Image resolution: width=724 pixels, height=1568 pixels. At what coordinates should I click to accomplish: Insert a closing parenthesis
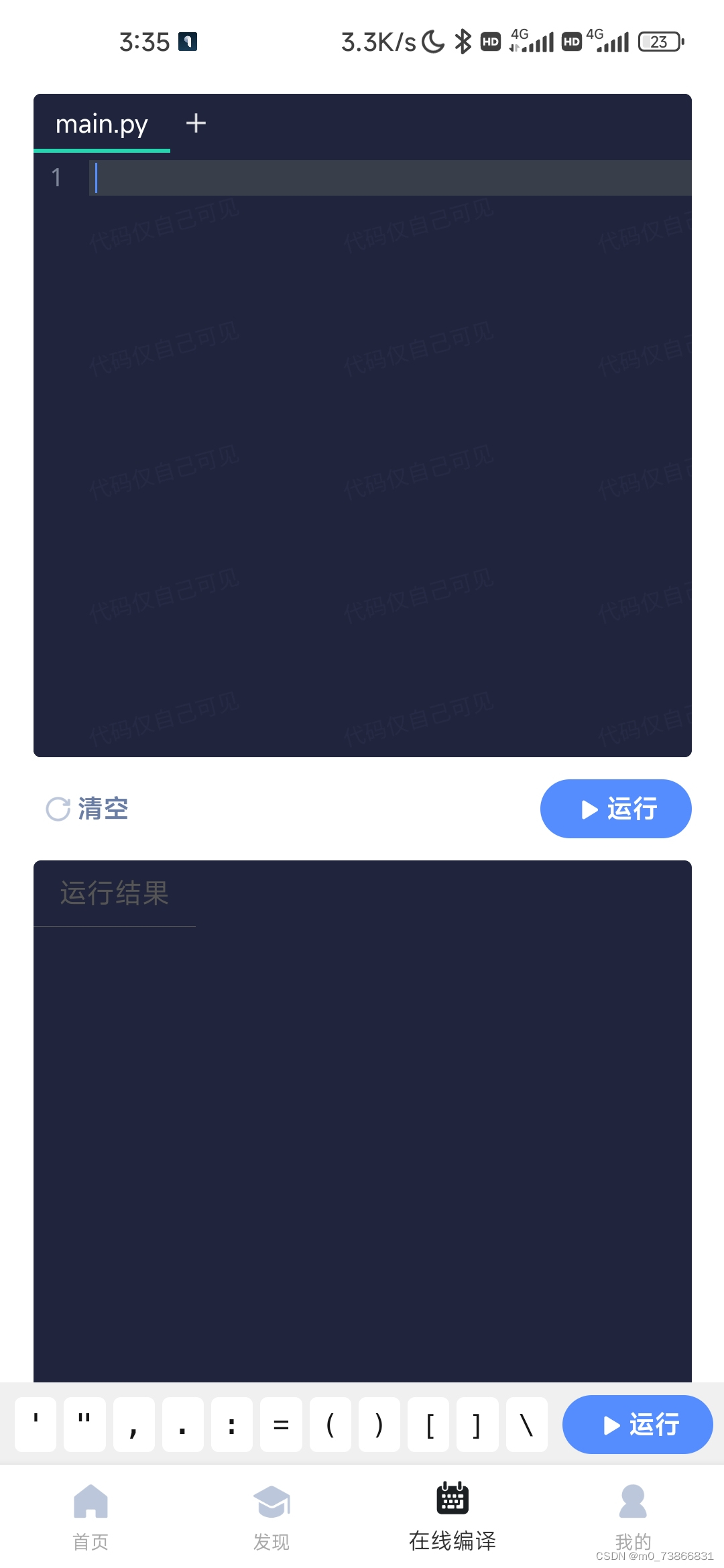pyautogui.click(x=379, y=1425)
